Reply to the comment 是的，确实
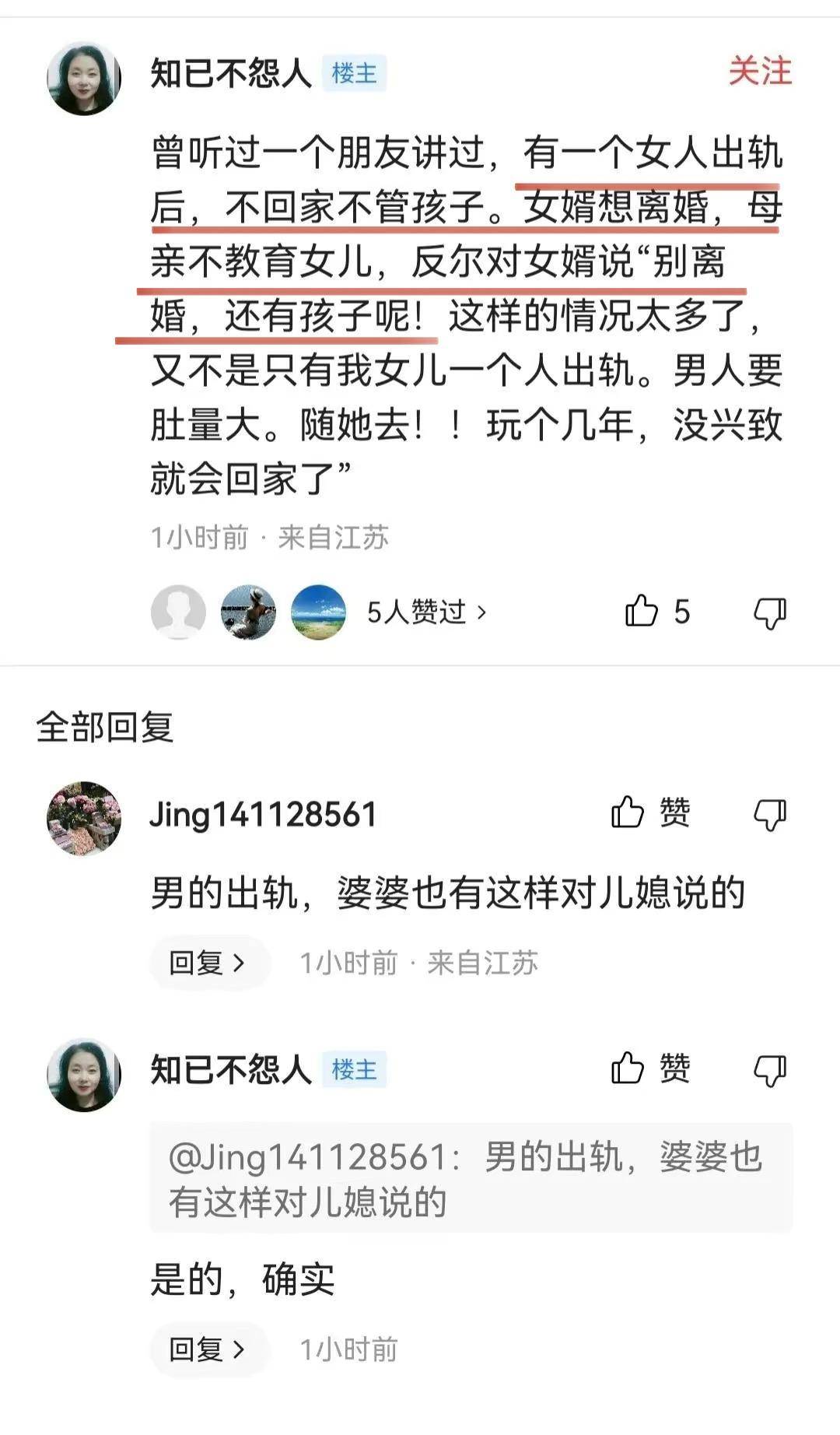The width and height of the screenshot is (840, 1435). click(x=208, y=1349)
